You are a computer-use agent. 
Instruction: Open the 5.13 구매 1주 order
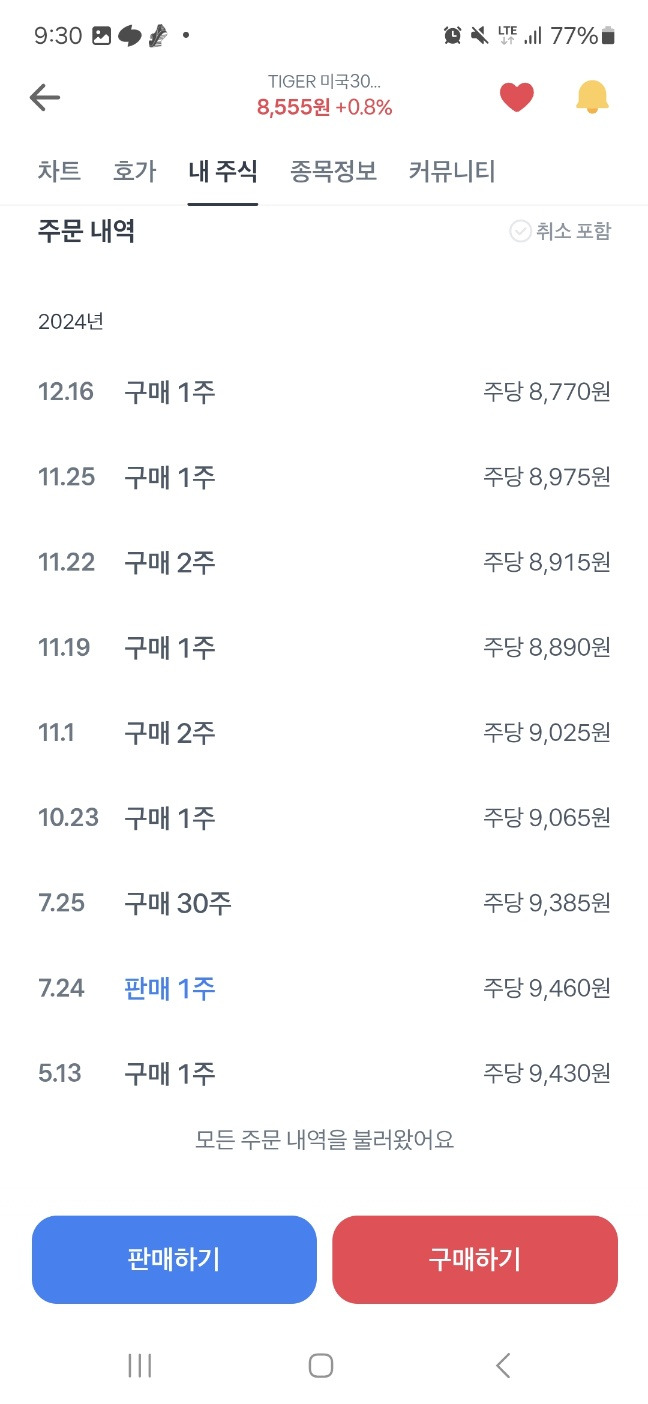click(x=324, y=1073)
